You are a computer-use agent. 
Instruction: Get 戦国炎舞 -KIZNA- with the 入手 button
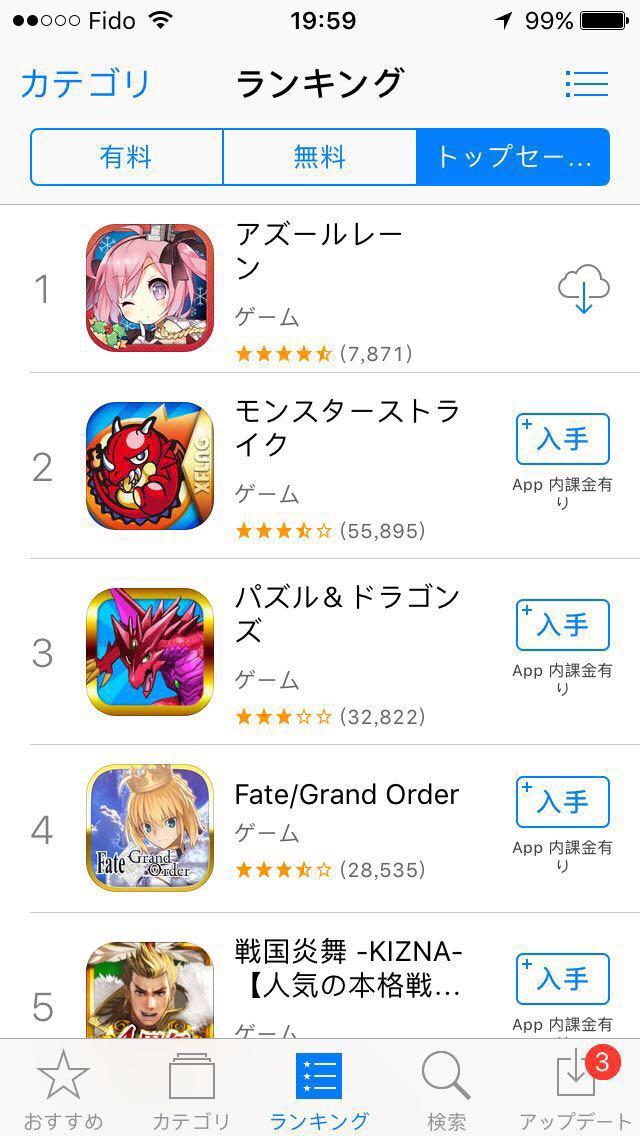(x=562, y=979)
